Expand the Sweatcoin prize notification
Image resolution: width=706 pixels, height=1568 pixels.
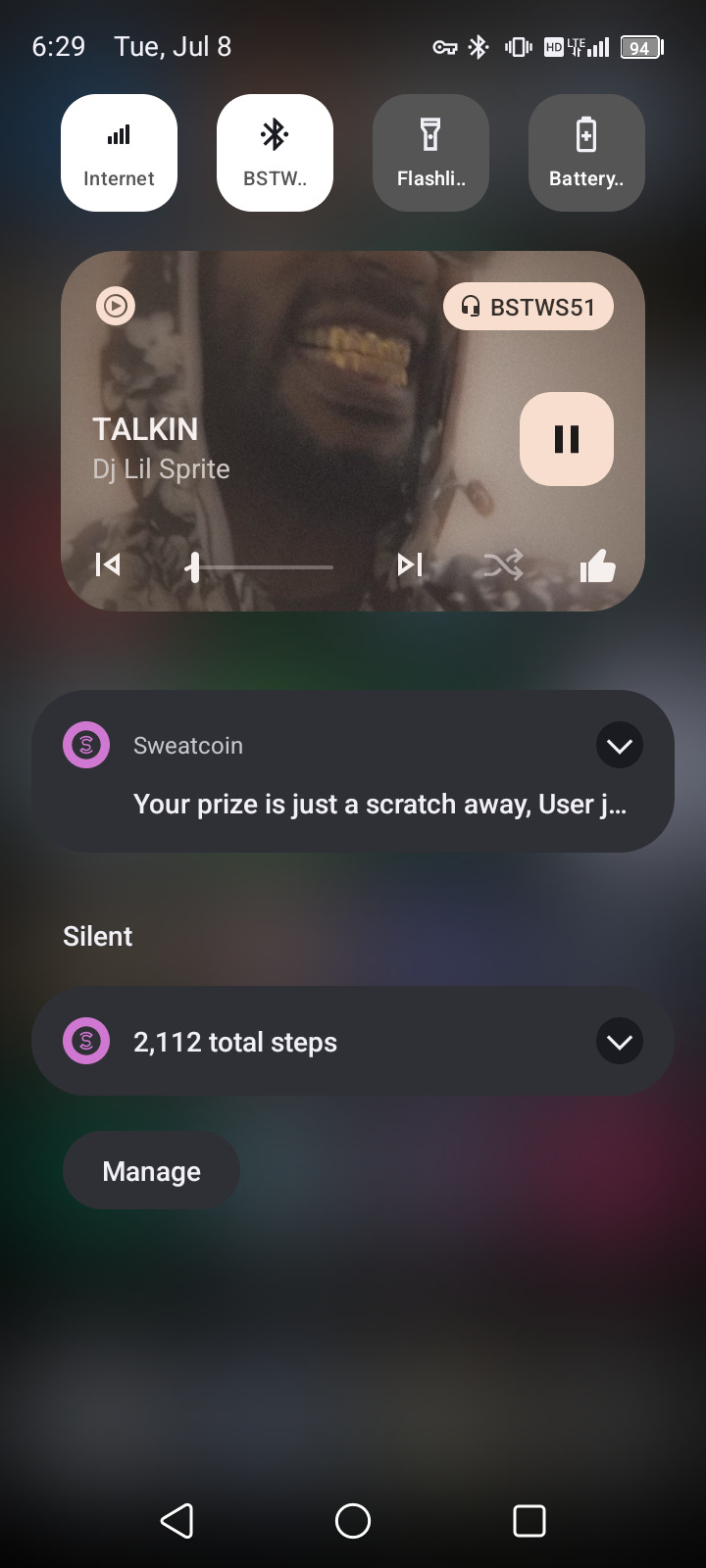pyautogui.click(x=620, y=746)
